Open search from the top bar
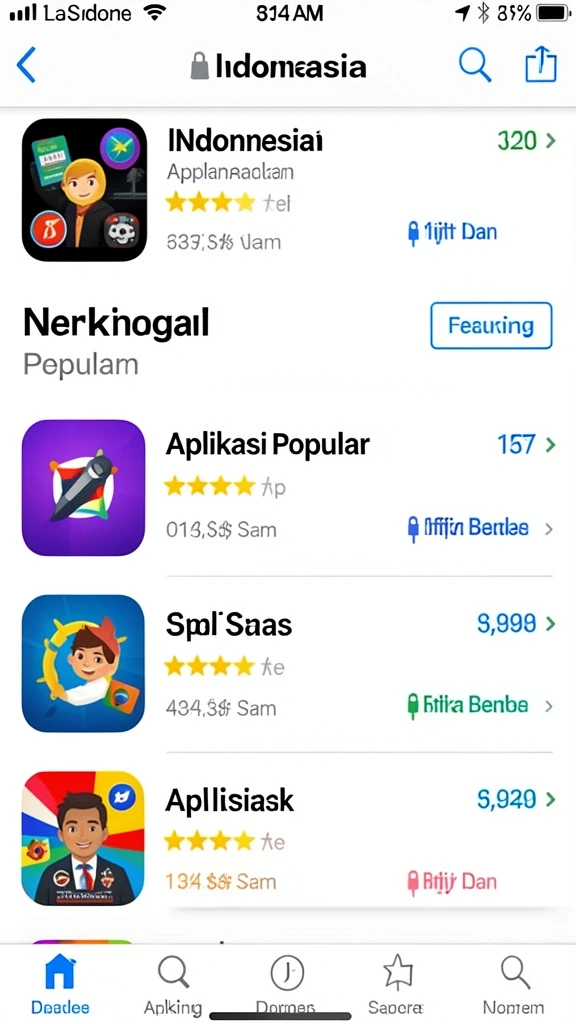 point(475,65)
